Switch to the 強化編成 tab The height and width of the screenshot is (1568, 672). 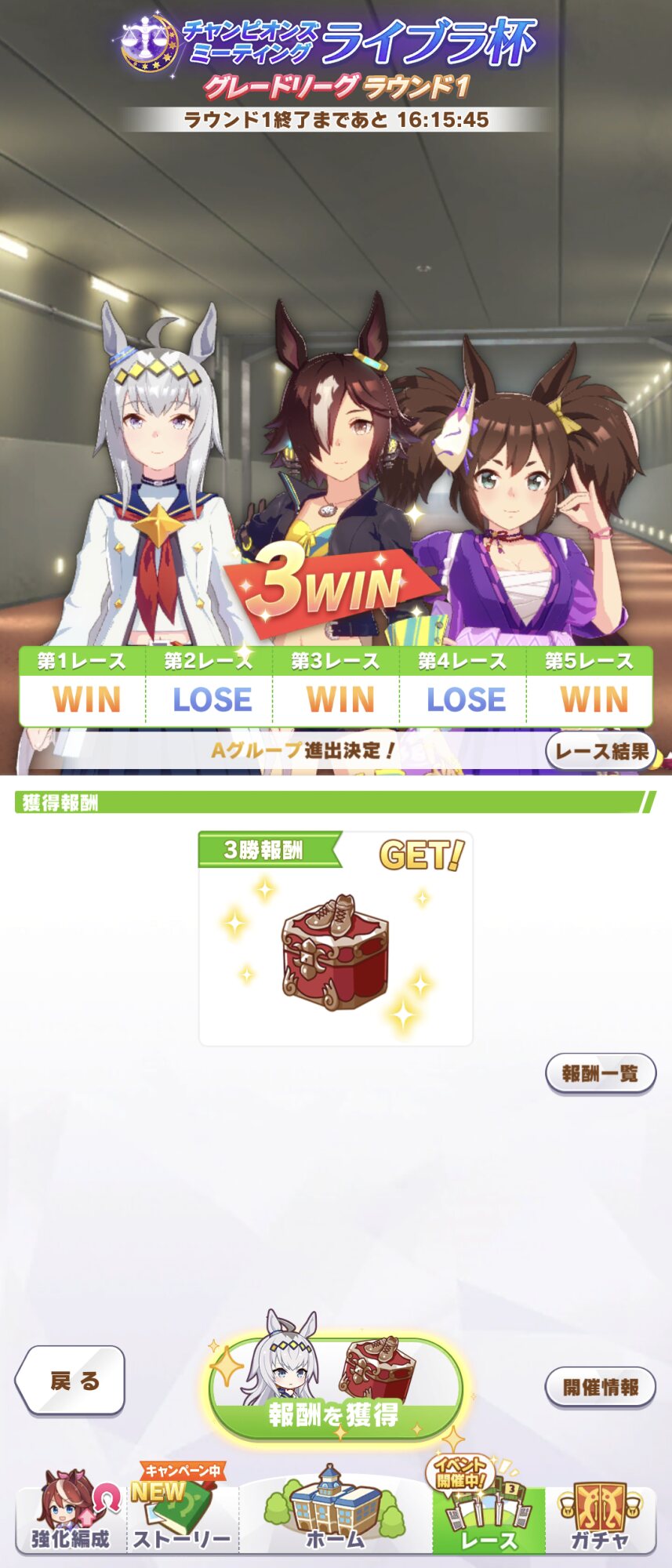click(x=71, y=1517)
